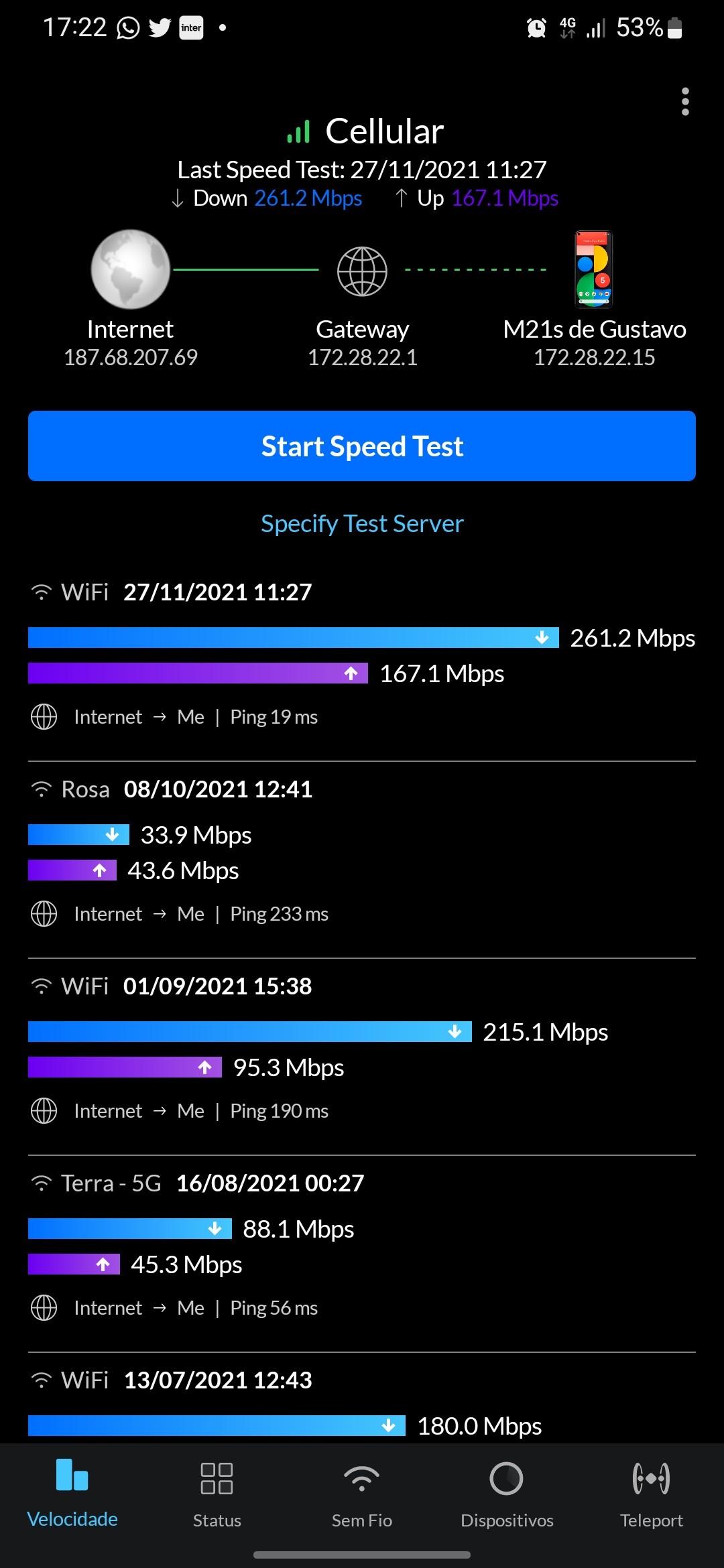Open Specify Test Server link
The height and width of the screenshot is (1568, 724).
362,523
